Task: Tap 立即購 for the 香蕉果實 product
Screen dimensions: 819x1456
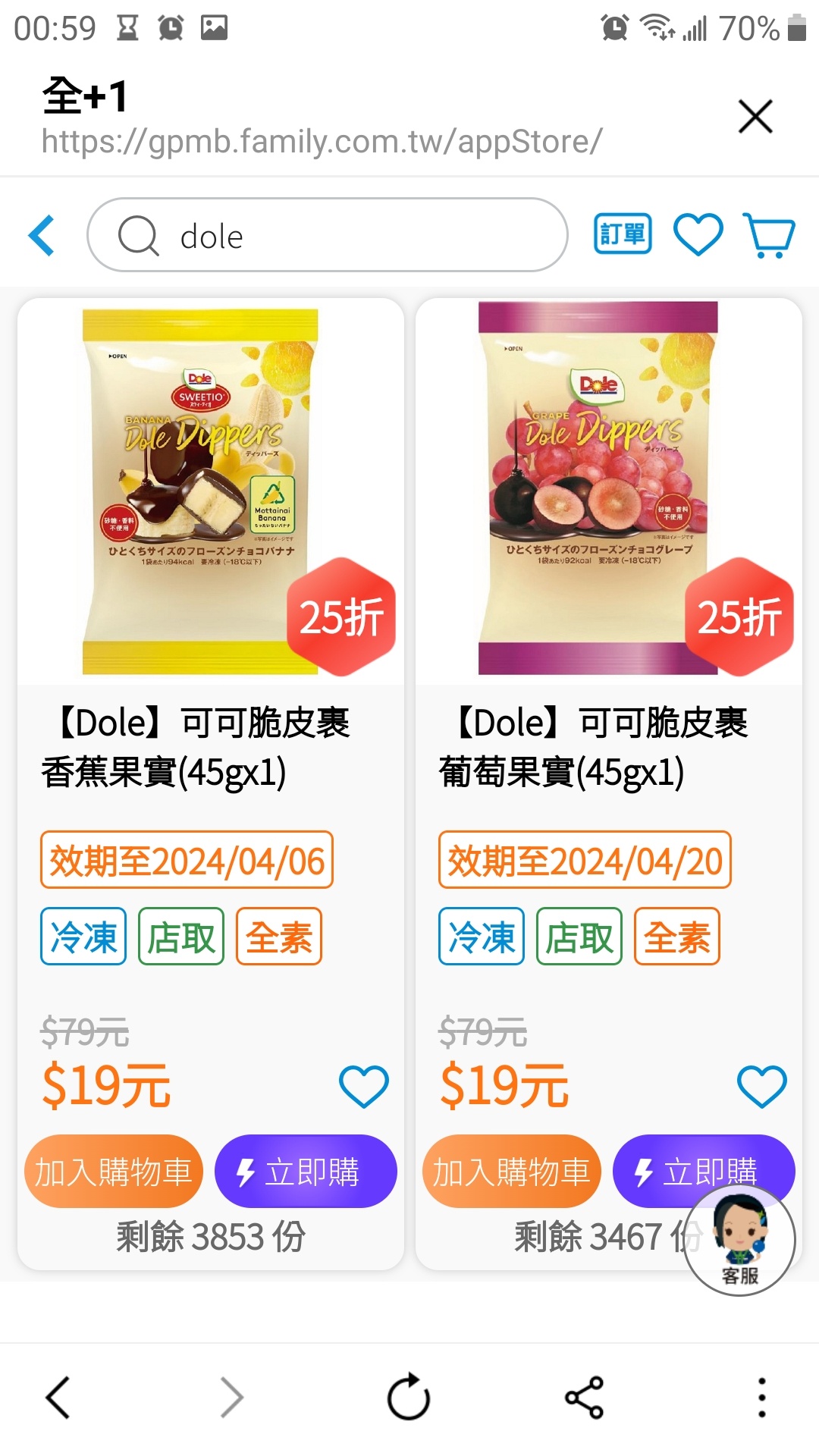Action: coord(306,1171)
